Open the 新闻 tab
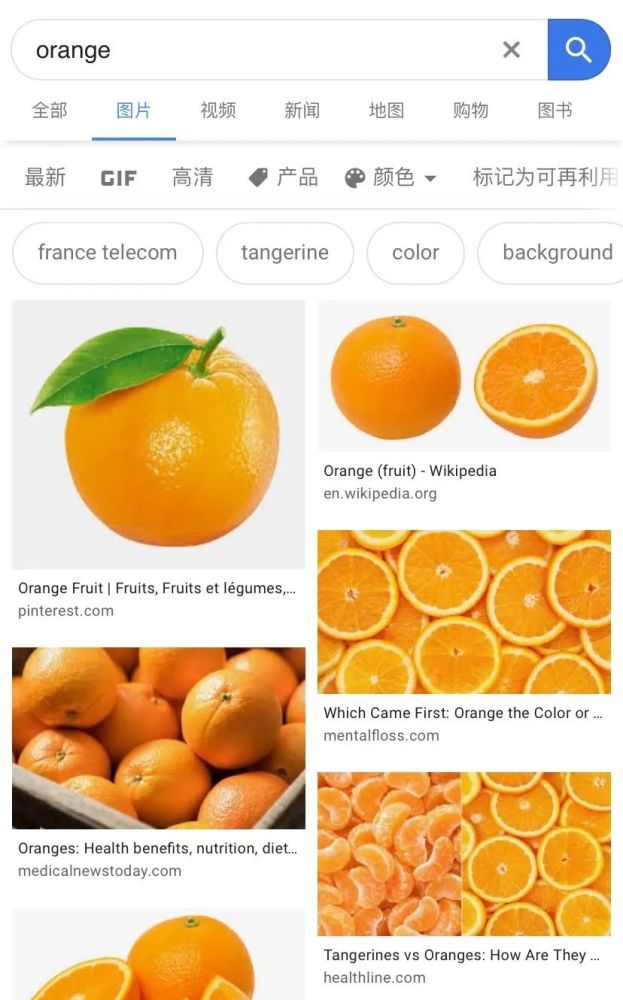Viewport: 623px width, 1000px height. tap(302, 110)
